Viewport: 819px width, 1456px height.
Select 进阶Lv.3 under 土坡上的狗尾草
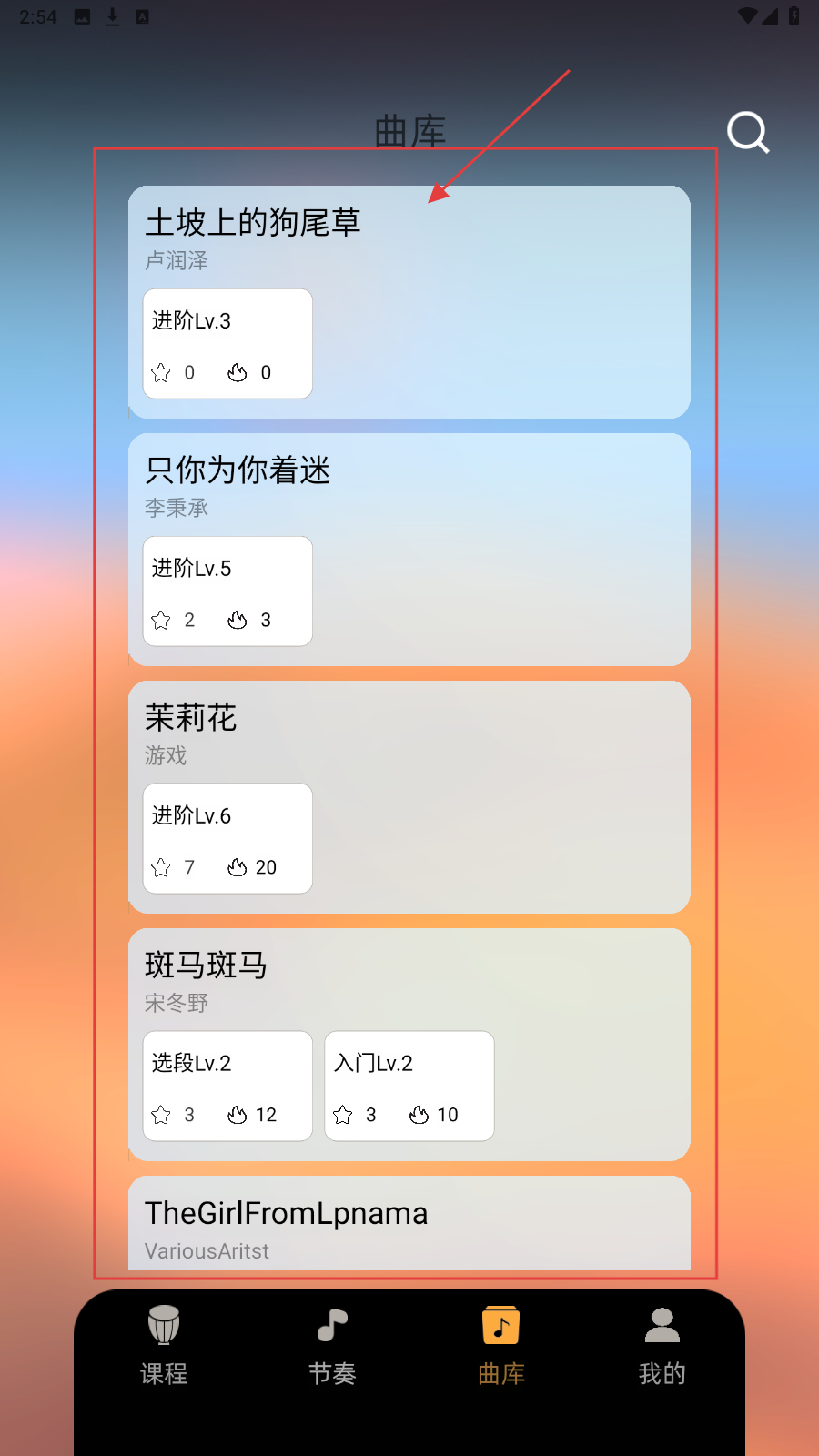[x=227, y=344]
